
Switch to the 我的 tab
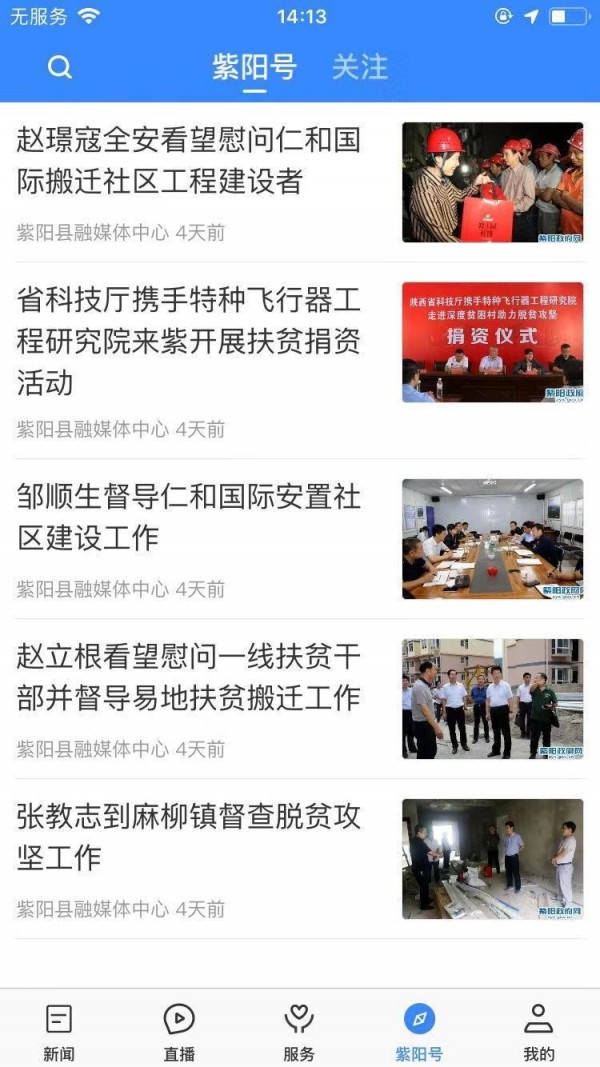pos(539,1031)
